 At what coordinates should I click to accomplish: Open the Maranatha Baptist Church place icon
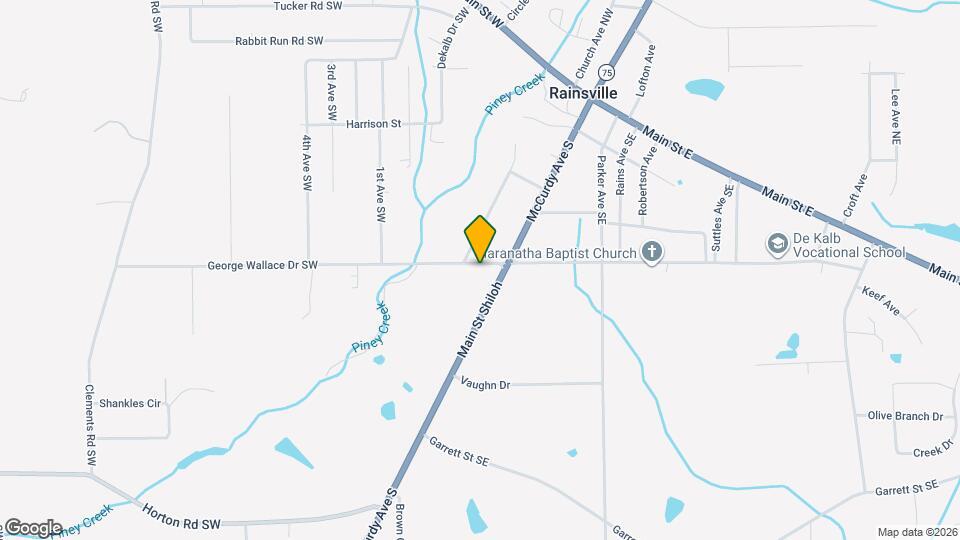652,252
